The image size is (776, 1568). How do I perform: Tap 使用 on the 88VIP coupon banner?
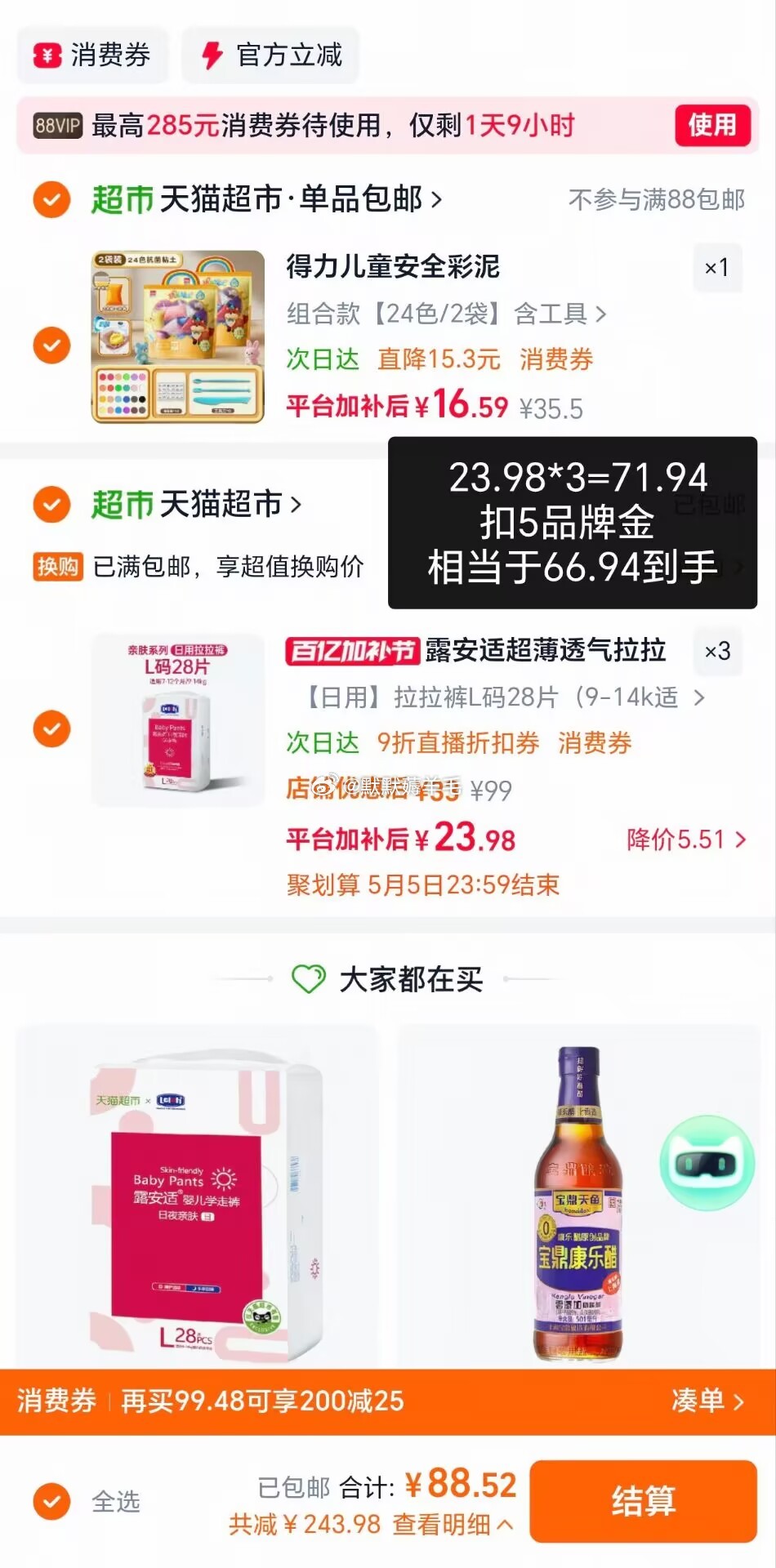(711, 126)
